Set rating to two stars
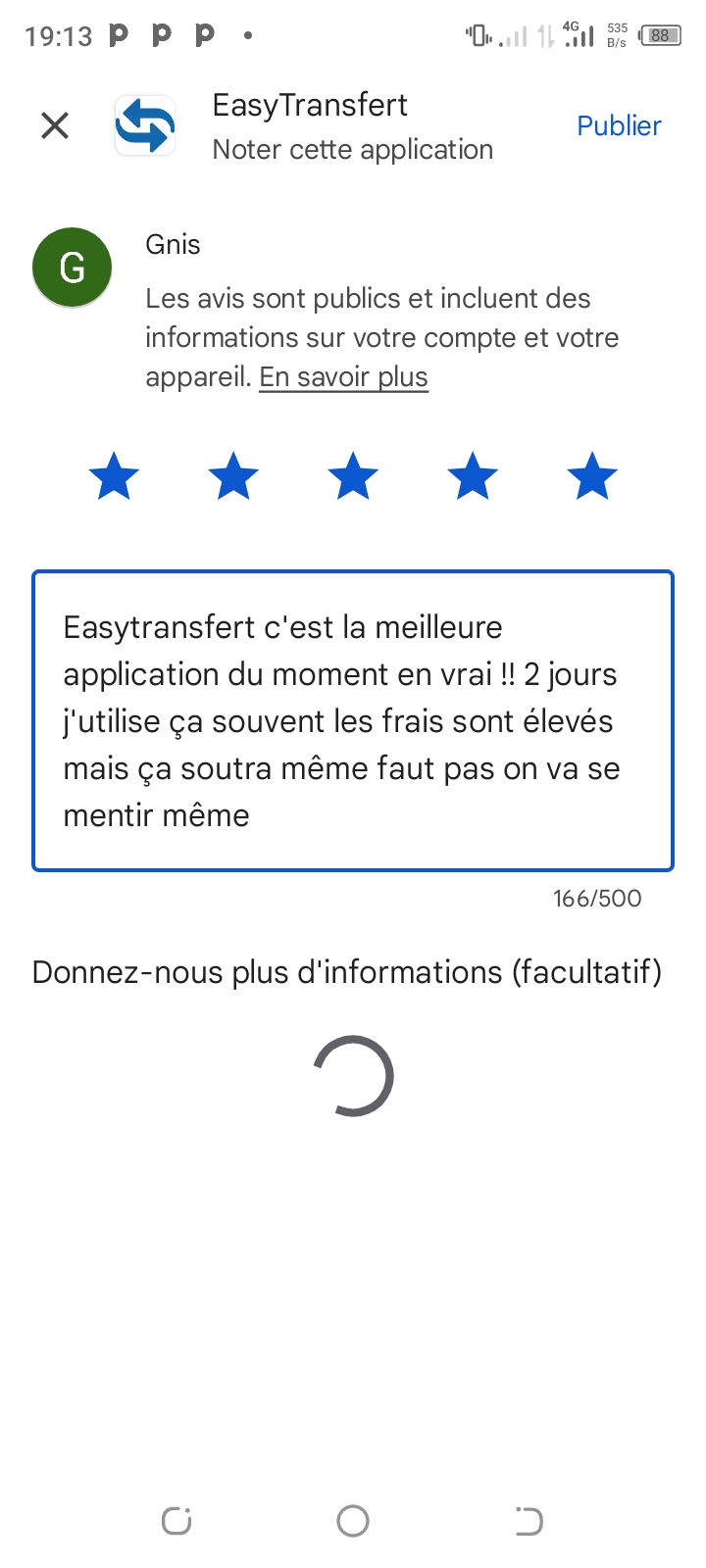 (x=233, y=476)
